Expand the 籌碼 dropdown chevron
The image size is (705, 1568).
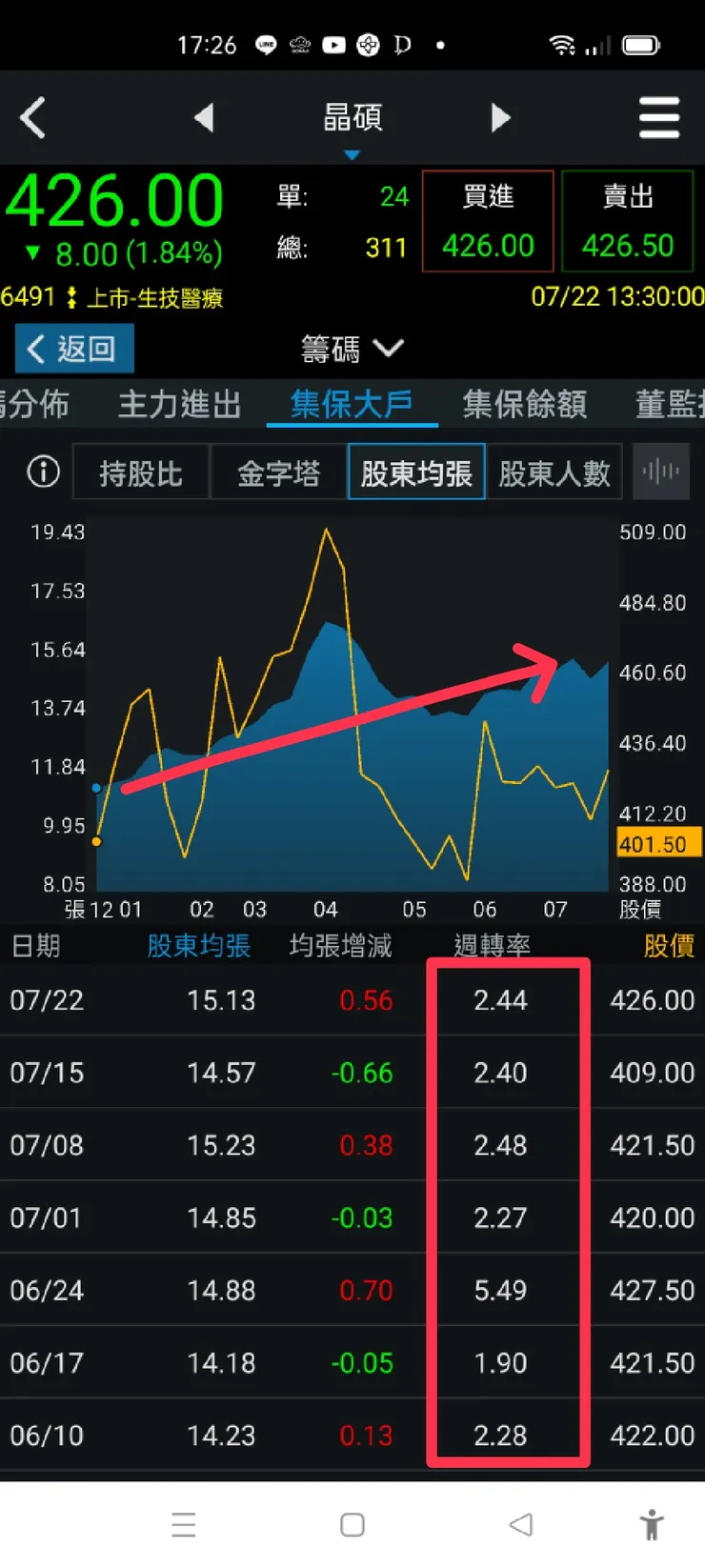click(x=389, y=349)
